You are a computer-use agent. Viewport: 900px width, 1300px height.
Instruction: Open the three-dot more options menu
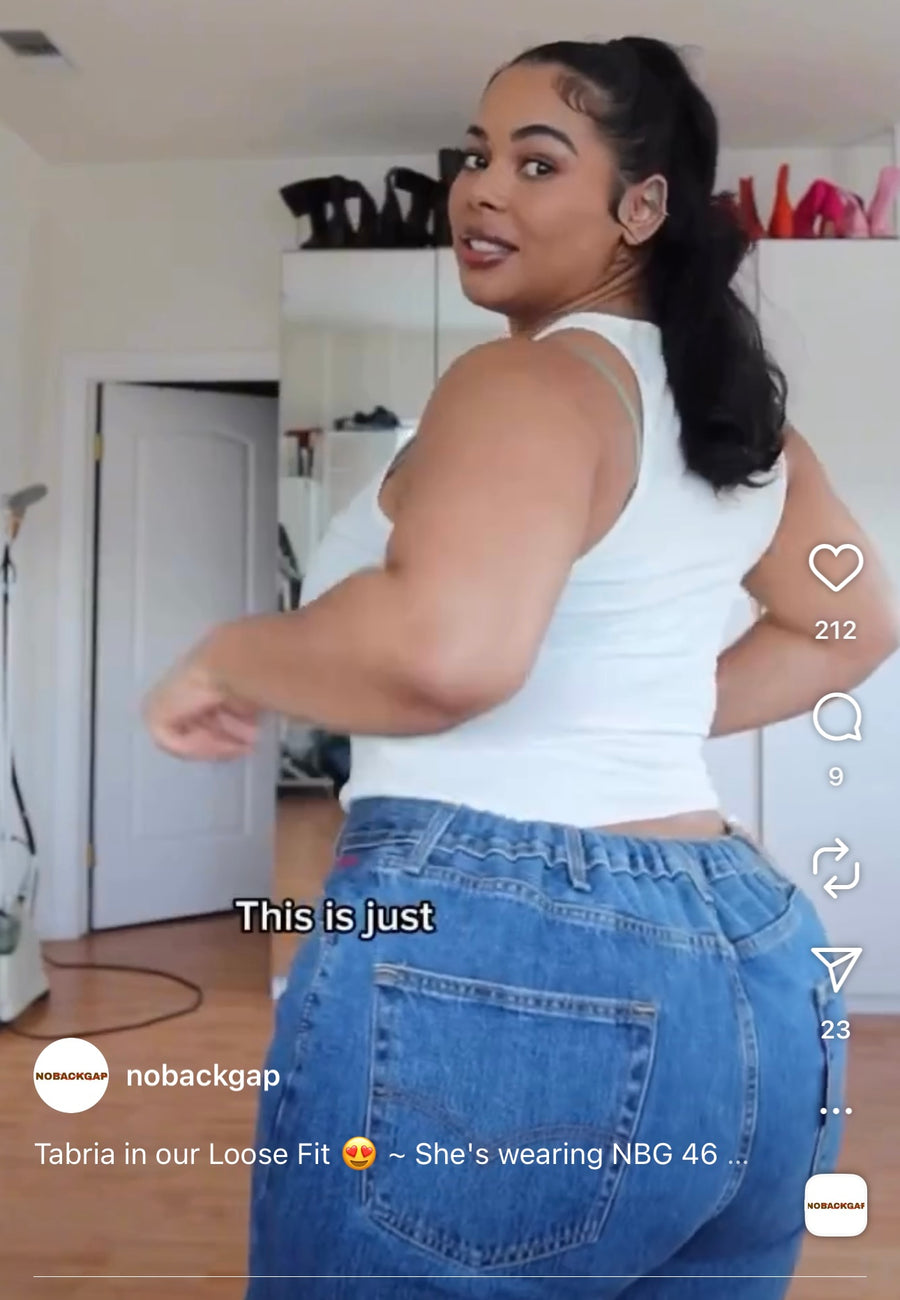point(835,1111)
